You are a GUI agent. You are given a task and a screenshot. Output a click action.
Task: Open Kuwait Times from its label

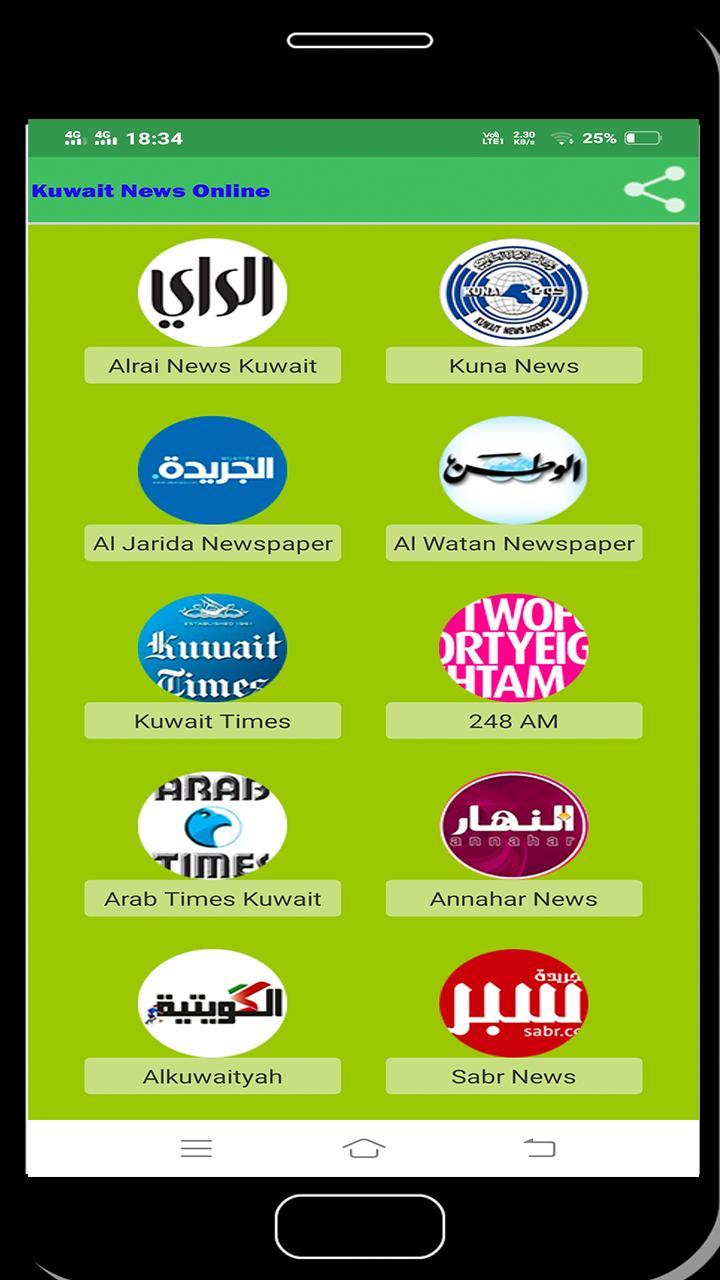tap(211, 720)
